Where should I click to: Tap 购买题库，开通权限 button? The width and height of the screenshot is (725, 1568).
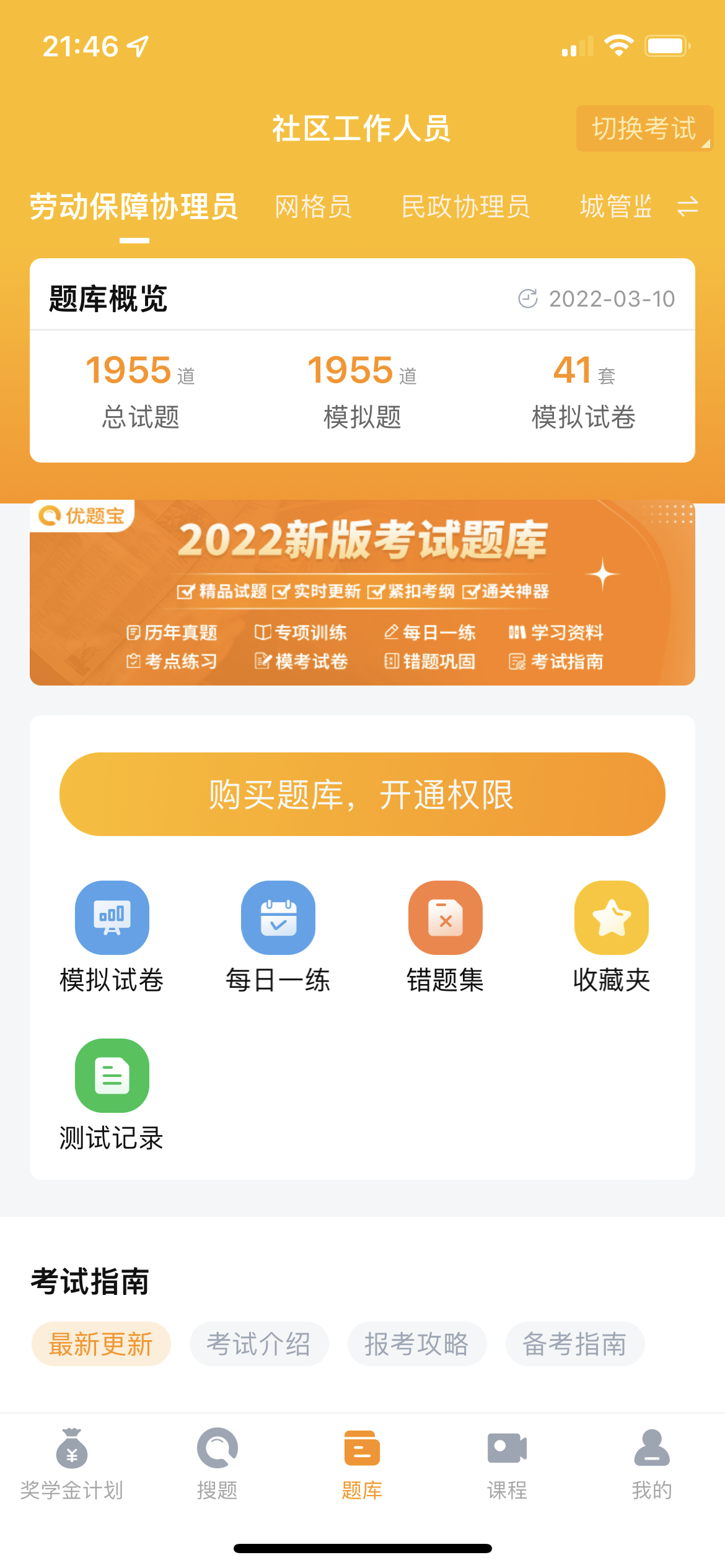tap(362, 794)
